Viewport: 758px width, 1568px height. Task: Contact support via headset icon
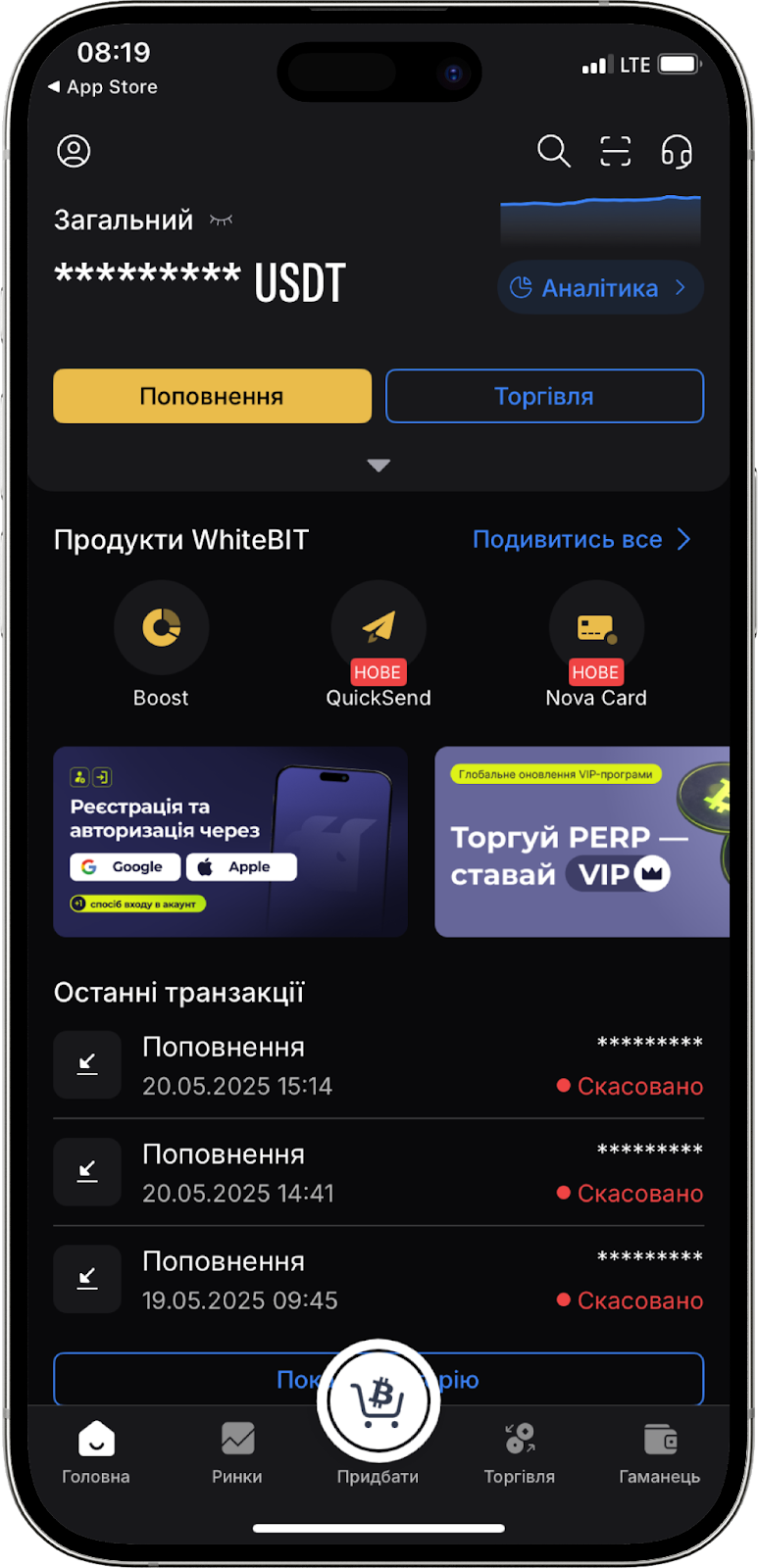[677, 152]
